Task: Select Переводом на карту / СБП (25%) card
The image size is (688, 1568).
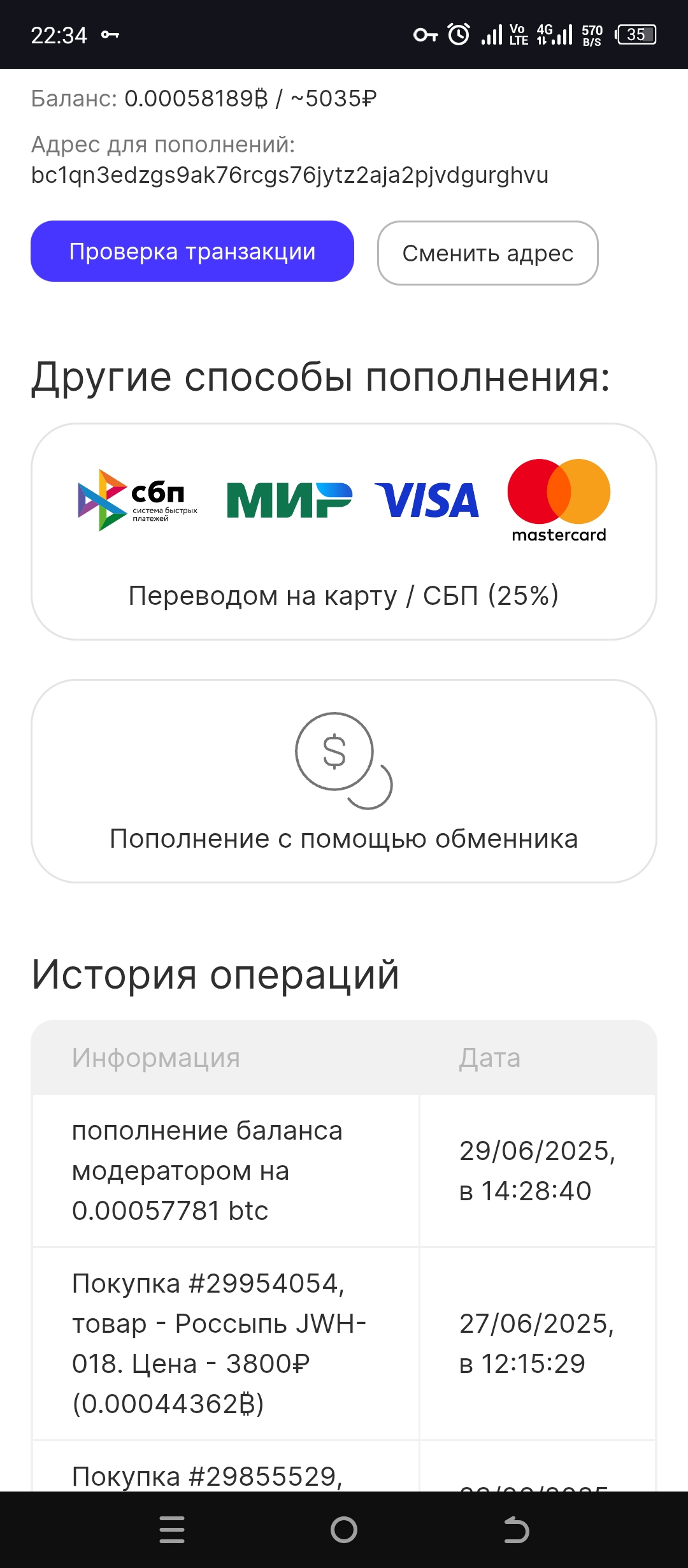Action: click(344, 532)
